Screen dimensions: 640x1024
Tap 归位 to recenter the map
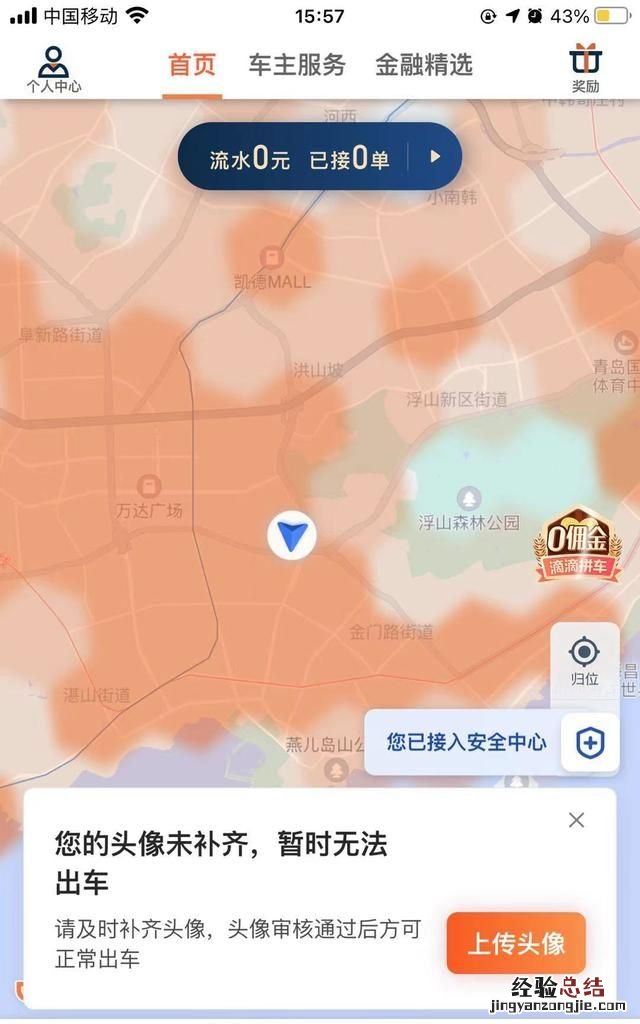pyautogui.click(x=584, y=661)
